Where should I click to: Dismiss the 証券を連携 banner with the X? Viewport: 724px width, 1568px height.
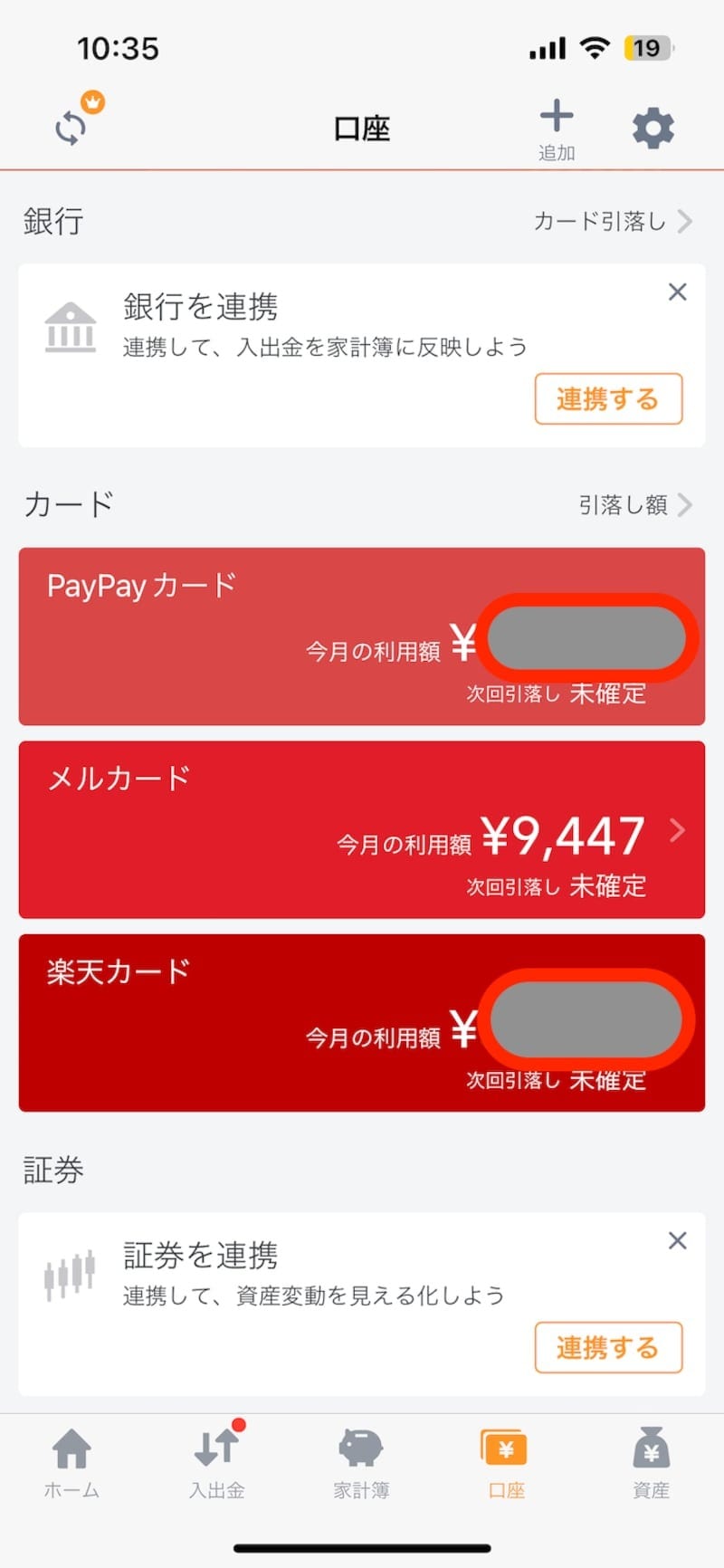pyautogui.click(x=677, y=1240)
